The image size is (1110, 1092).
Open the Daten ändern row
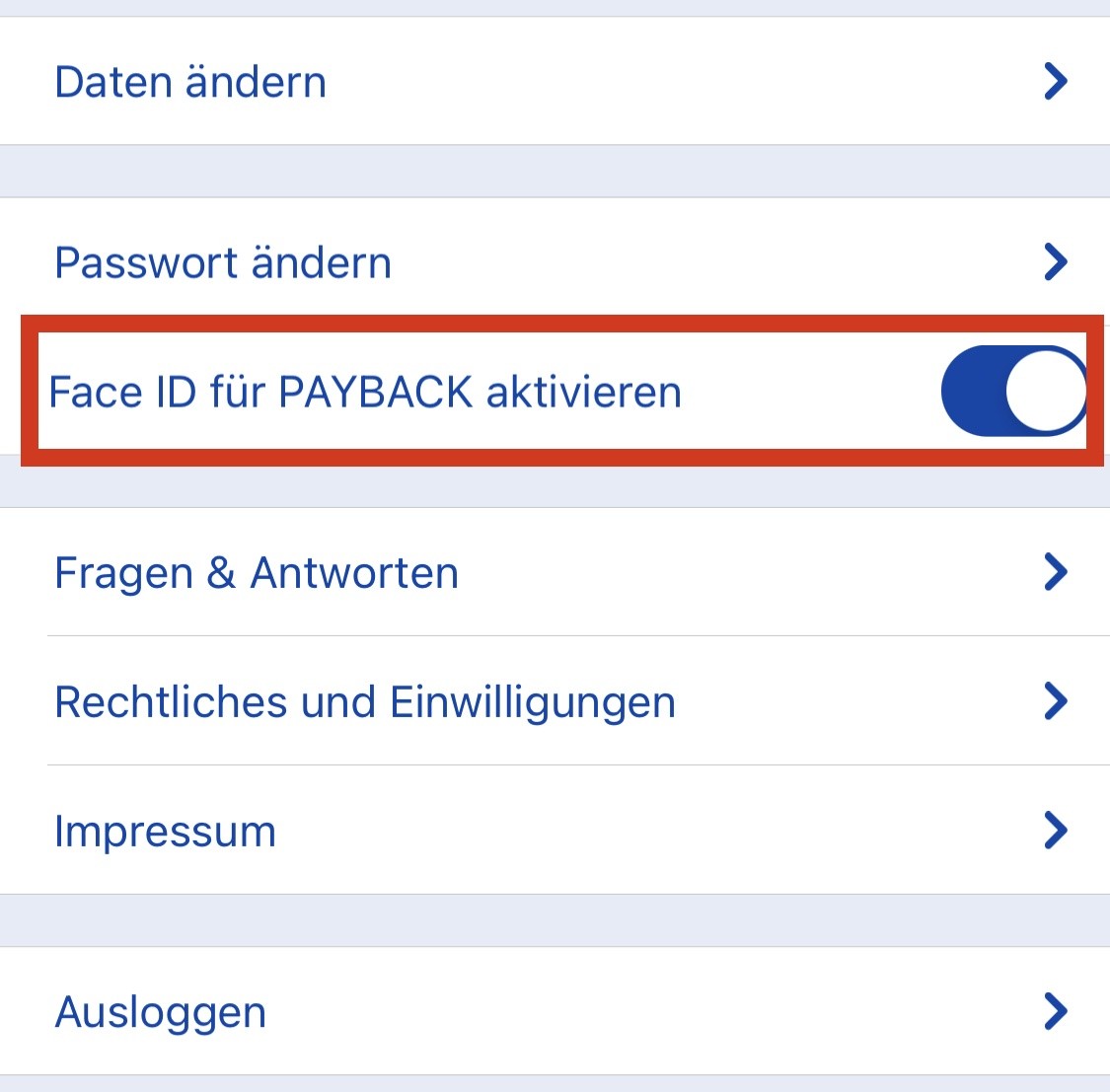[553, 82]
